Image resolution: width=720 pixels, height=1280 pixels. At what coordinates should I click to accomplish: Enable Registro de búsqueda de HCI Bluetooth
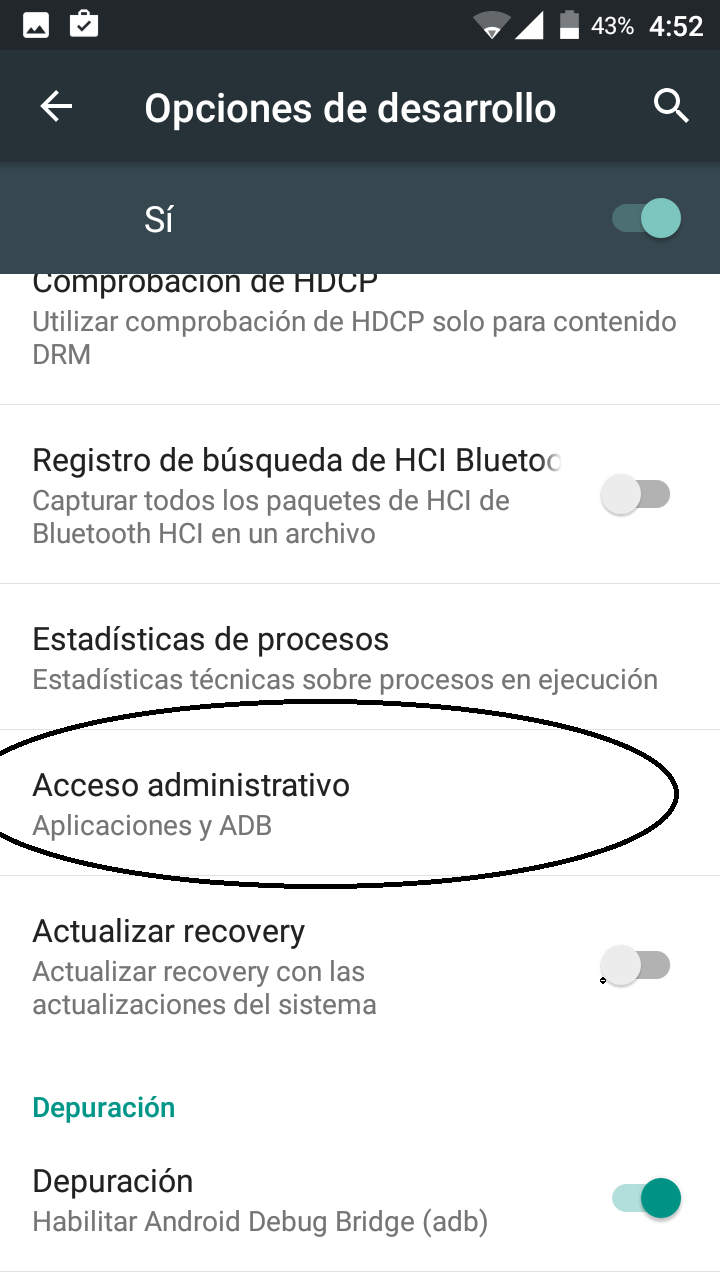coord(635,494)
